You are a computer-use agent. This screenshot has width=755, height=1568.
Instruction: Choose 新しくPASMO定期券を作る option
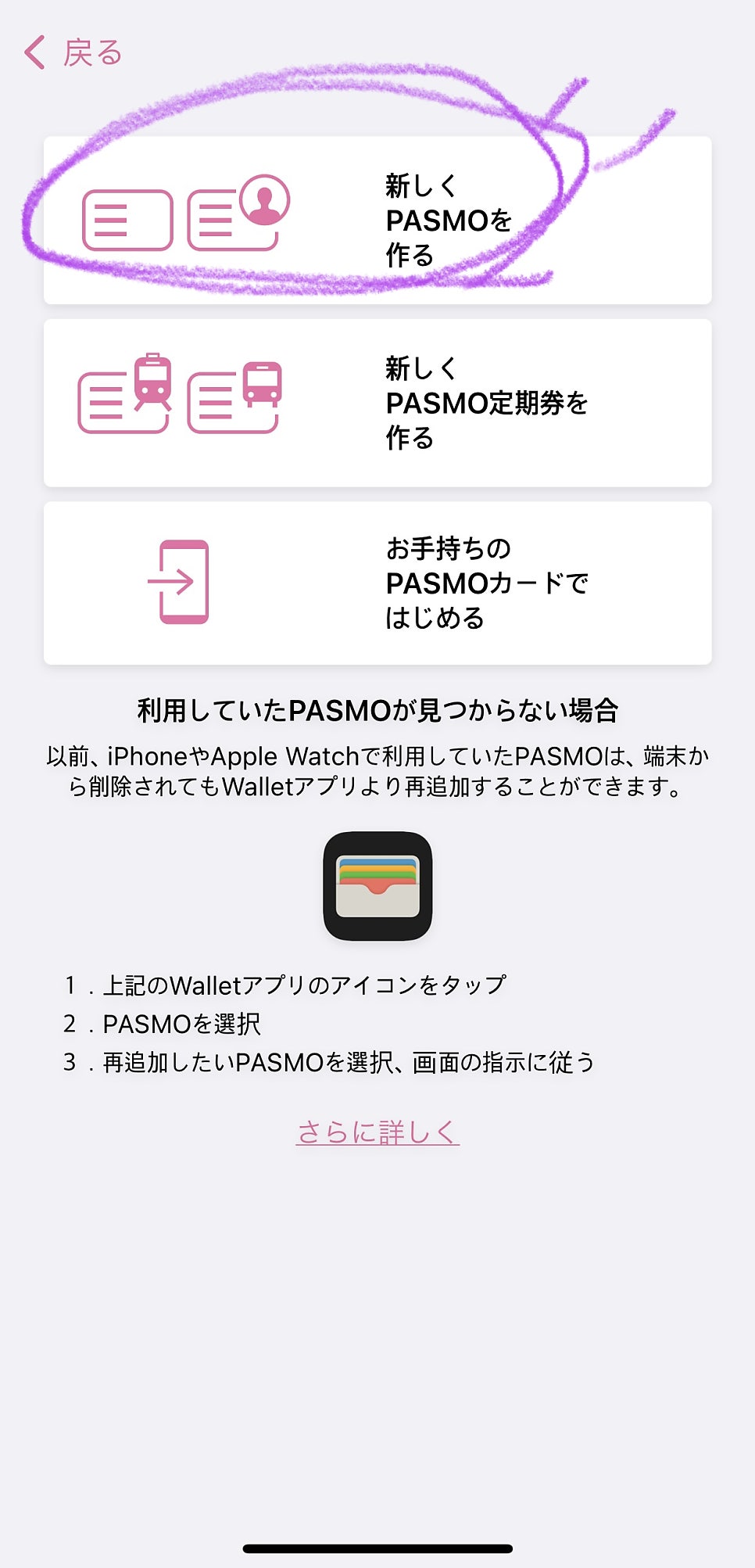pyautogui.click(x=377, y=403)
